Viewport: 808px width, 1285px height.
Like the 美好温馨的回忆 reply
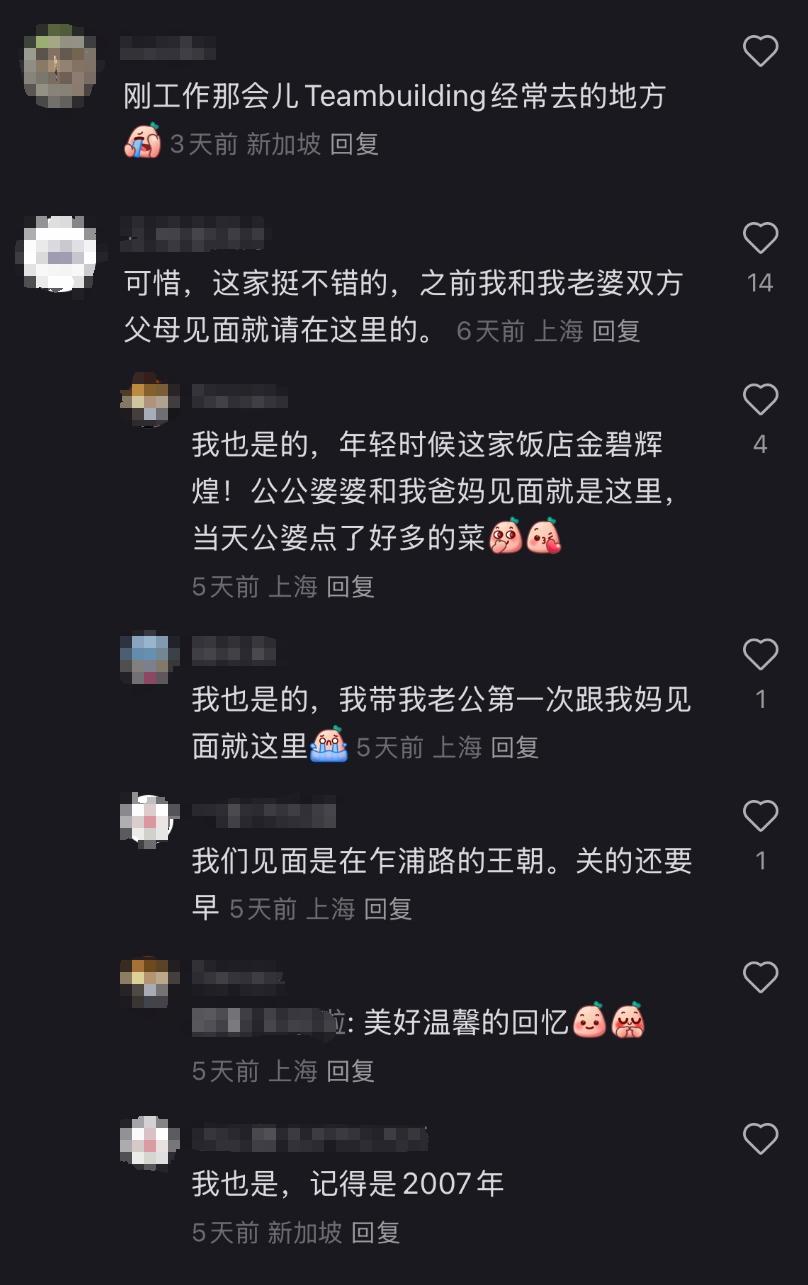click(x=760, y=977)
